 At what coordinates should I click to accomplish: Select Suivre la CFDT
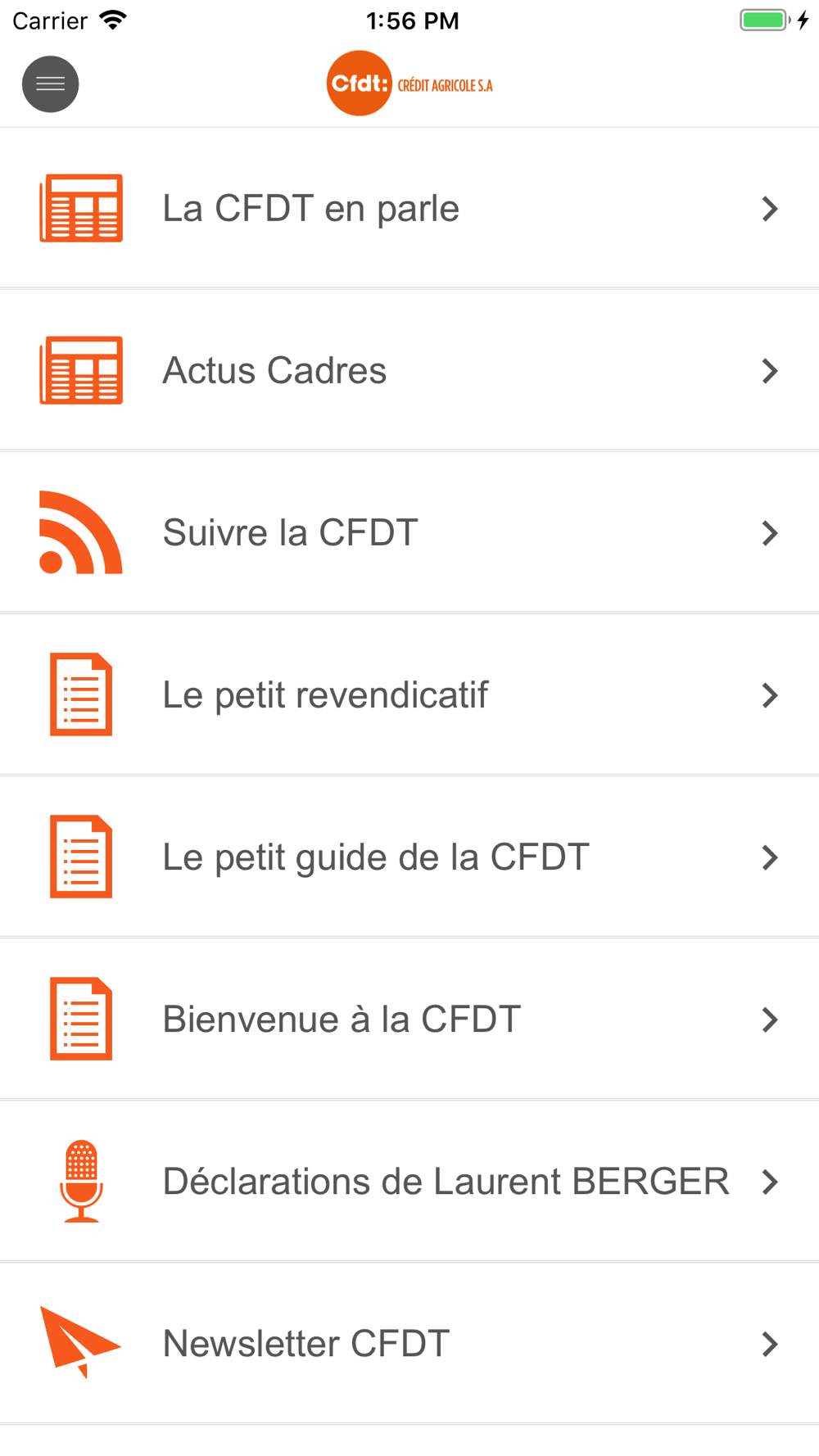[x=409, y=532]
